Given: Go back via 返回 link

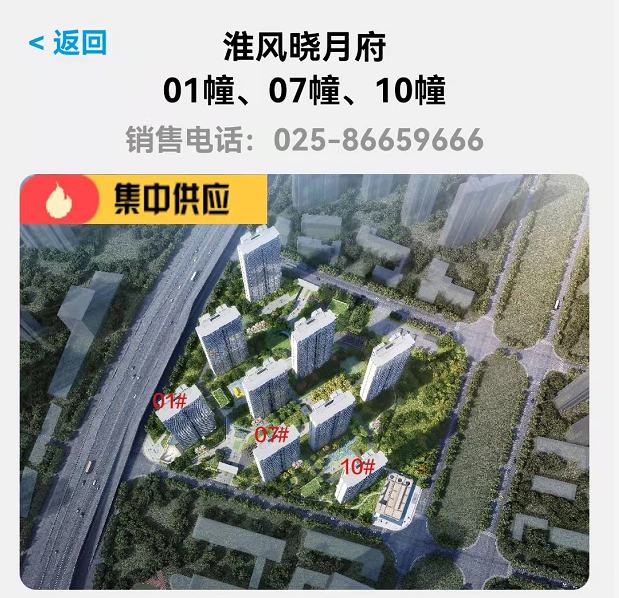Looking at the screenshot, I should click(x=67, y=43).
